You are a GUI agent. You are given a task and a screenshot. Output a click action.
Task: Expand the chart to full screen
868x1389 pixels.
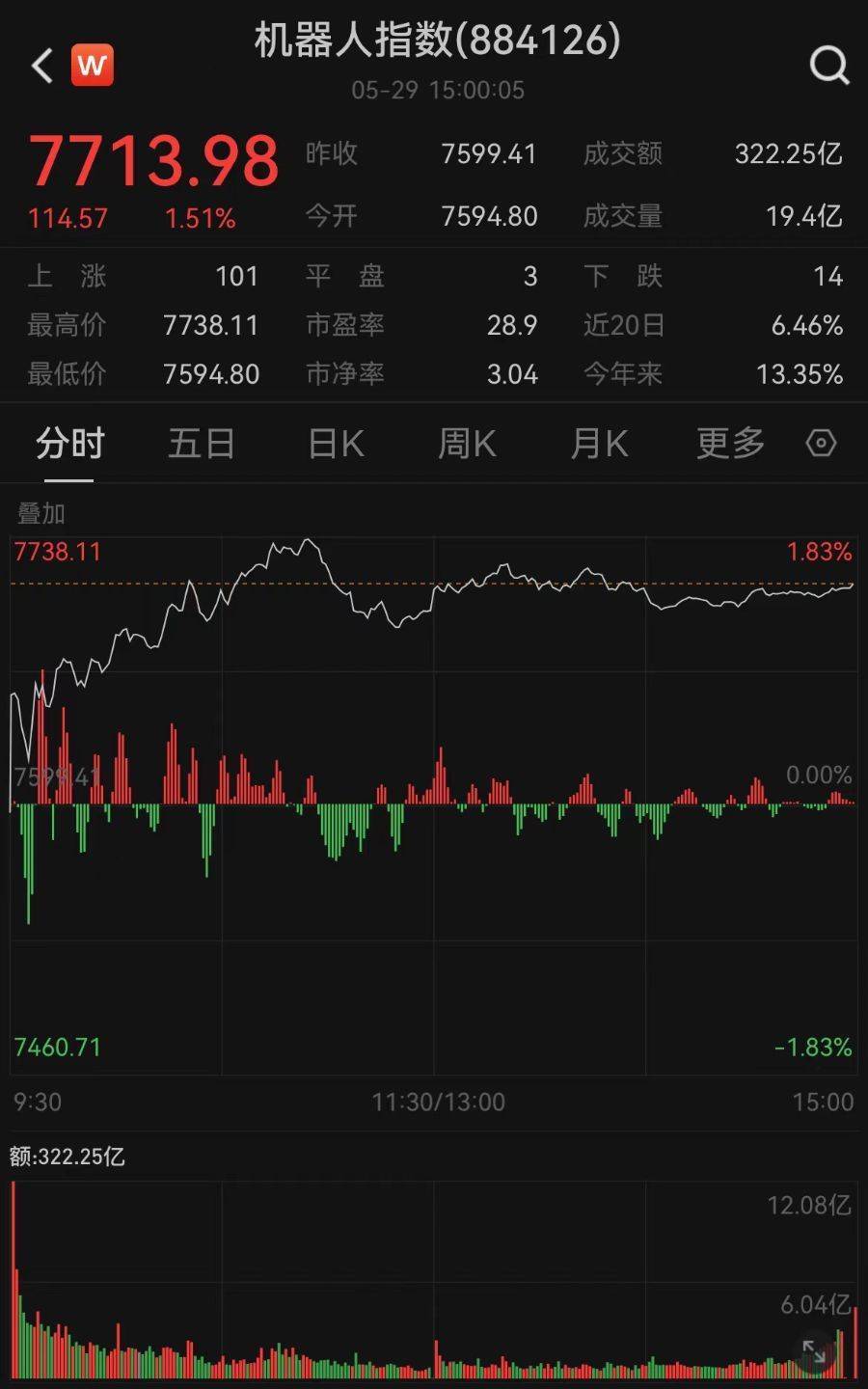814,1352
